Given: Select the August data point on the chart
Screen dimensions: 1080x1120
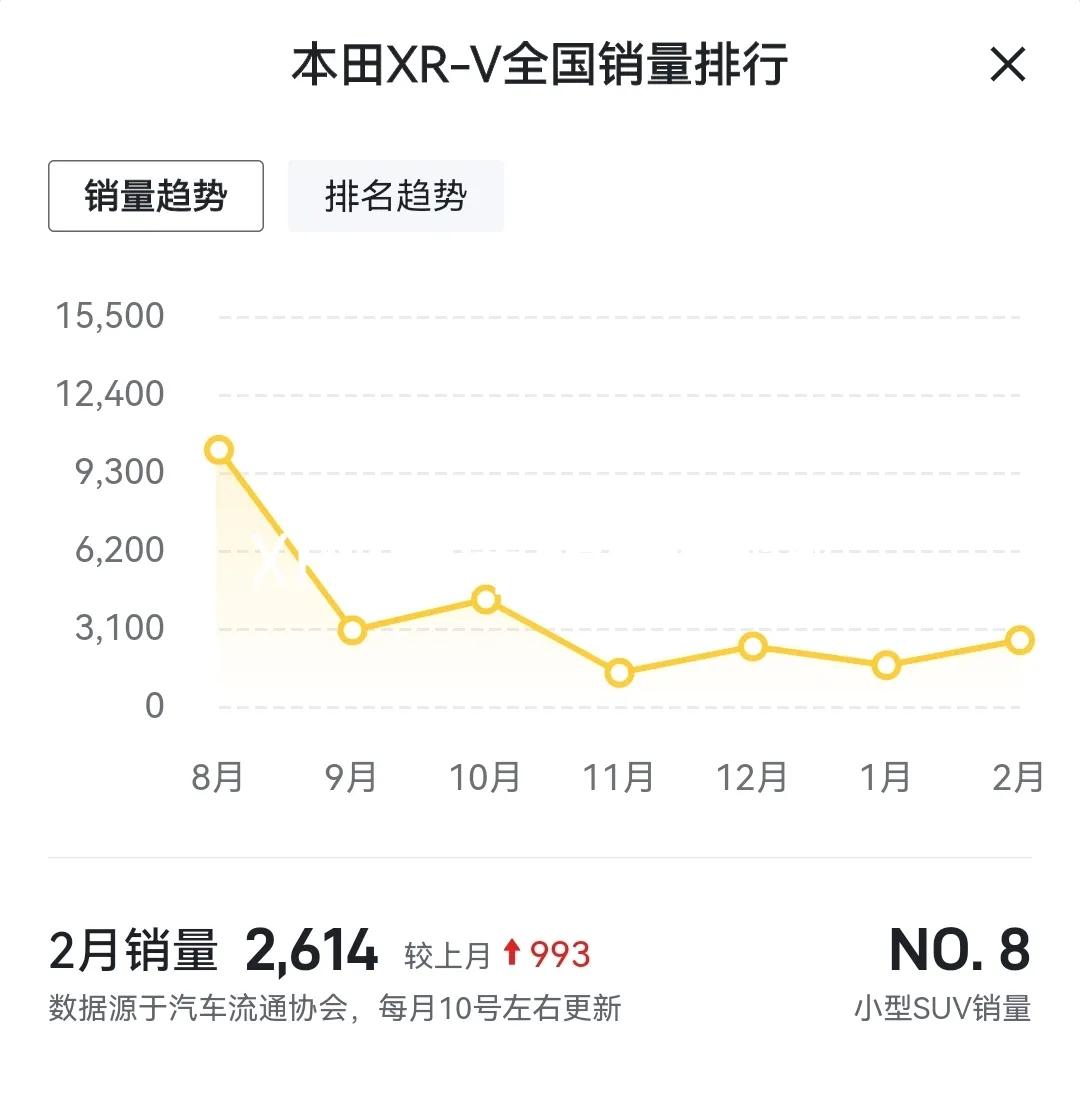Looking at the screenshot, I should 220,450.
